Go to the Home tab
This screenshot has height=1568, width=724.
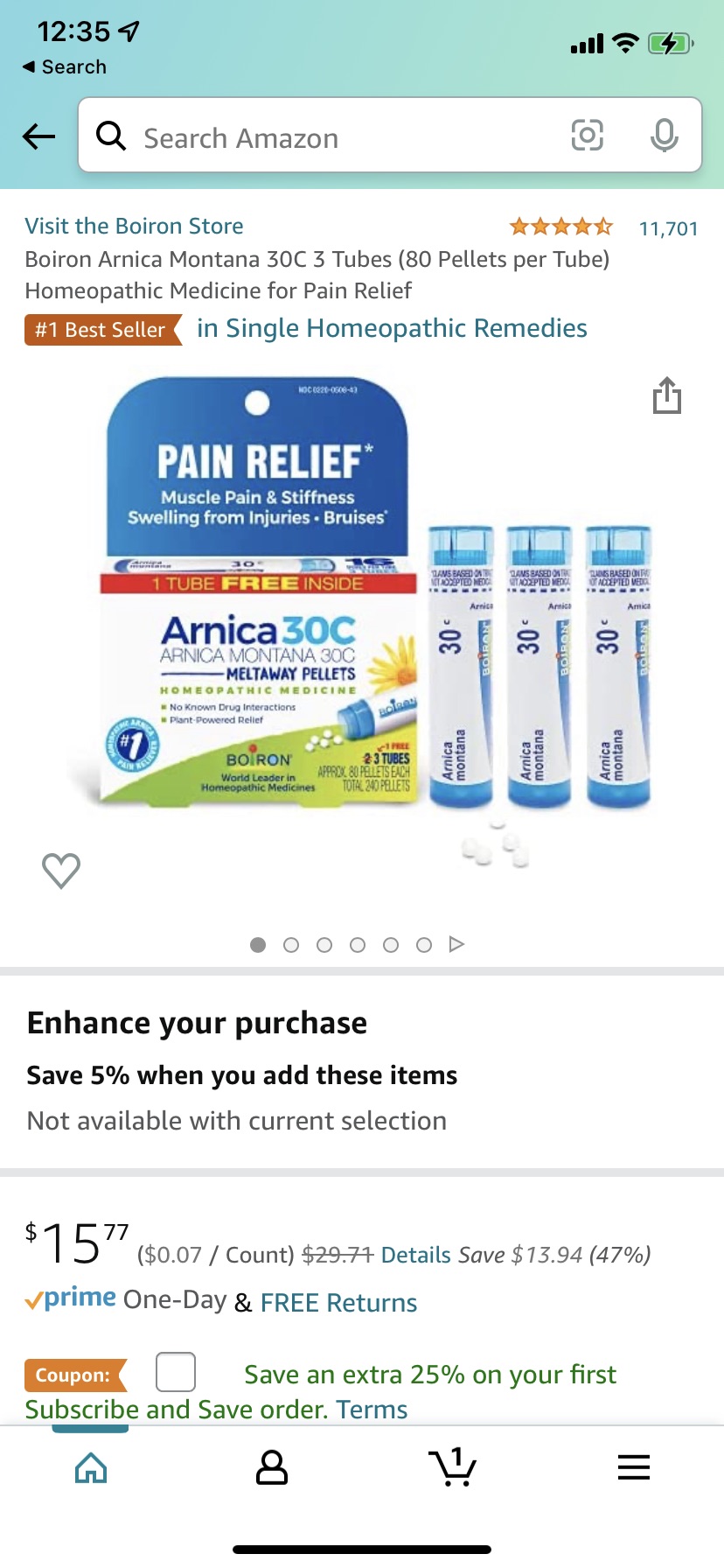tap(91, 1467)
